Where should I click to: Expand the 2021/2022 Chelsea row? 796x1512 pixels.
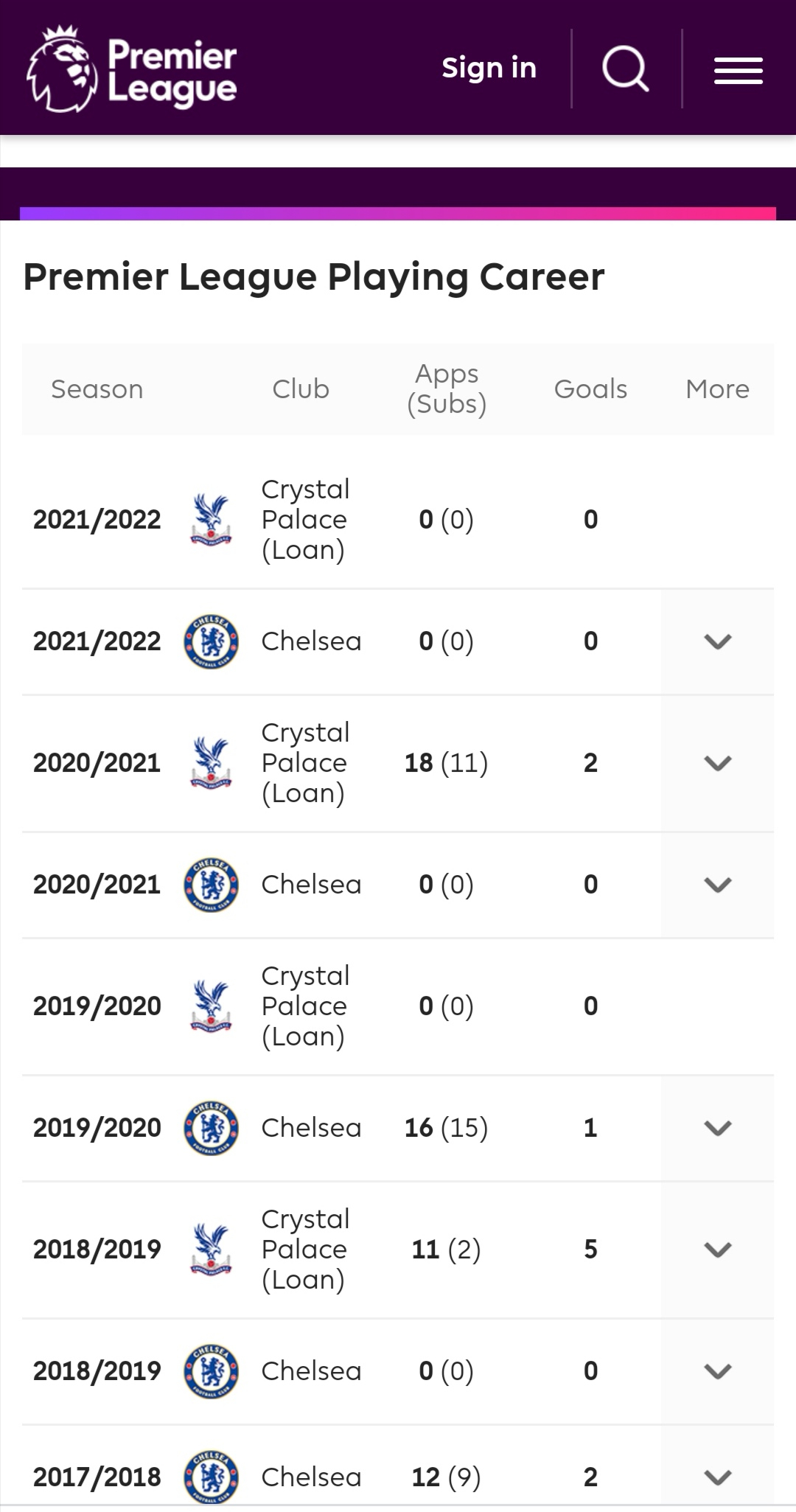tap(717, 641)
